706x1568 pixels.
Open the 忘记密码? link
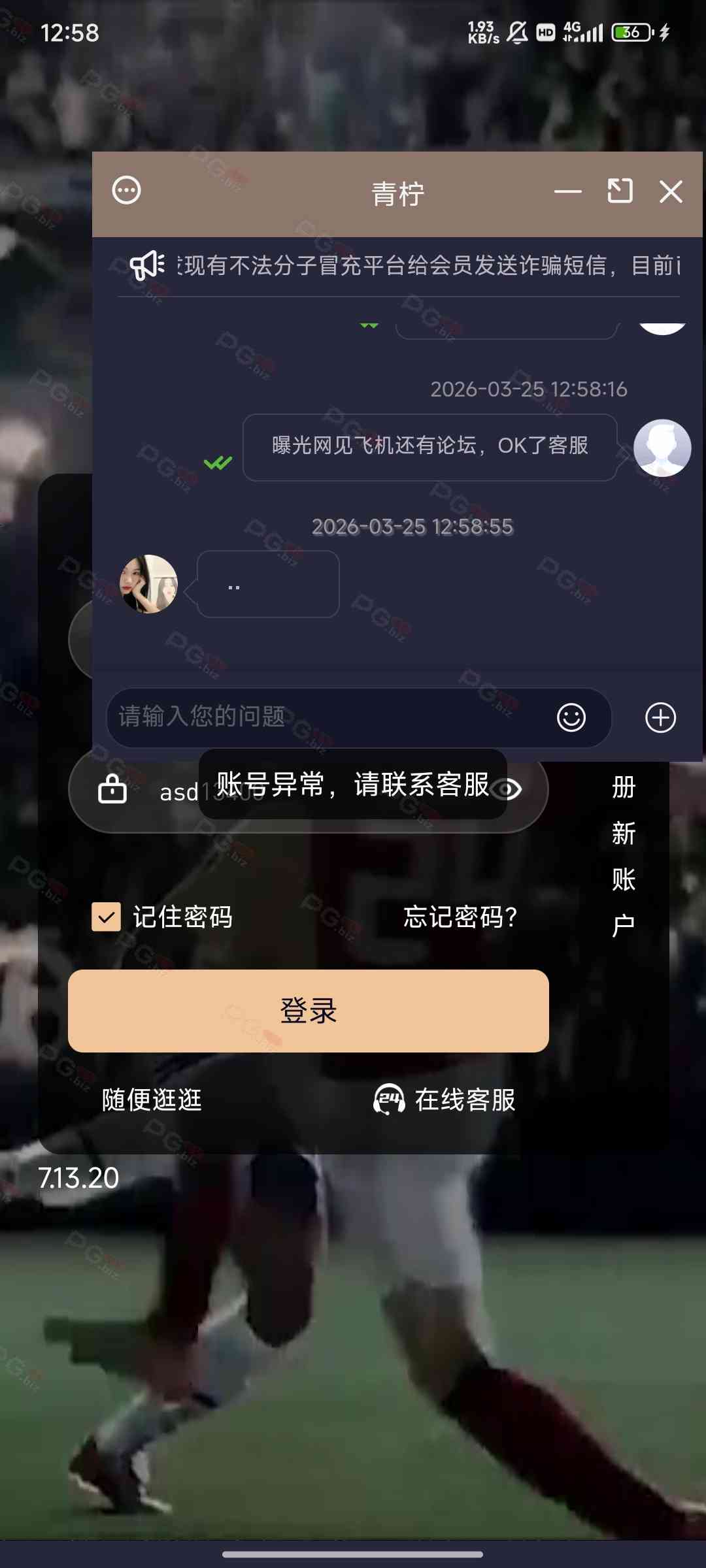point(460,917)
